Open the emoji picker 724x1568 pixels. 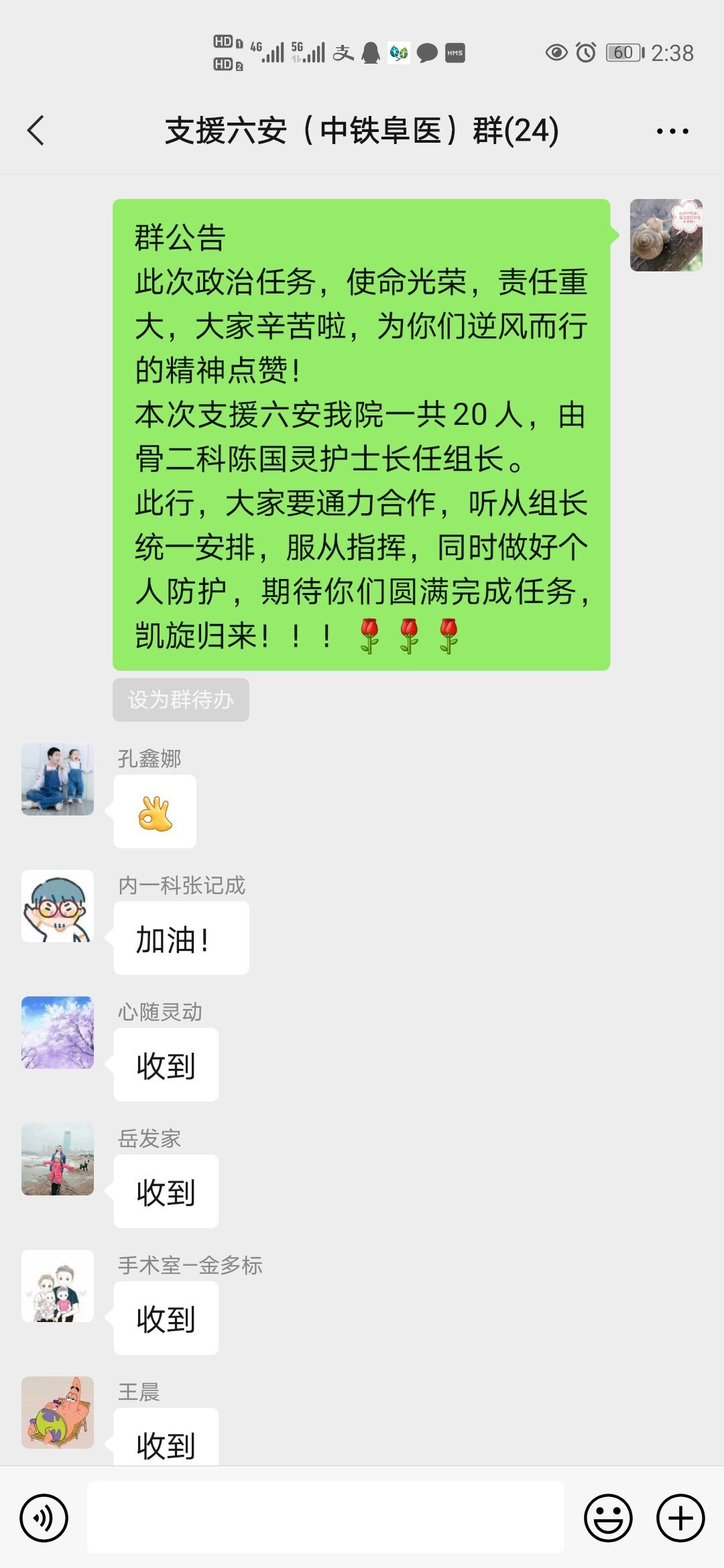pyautogui.click(x=608, y=1518)
